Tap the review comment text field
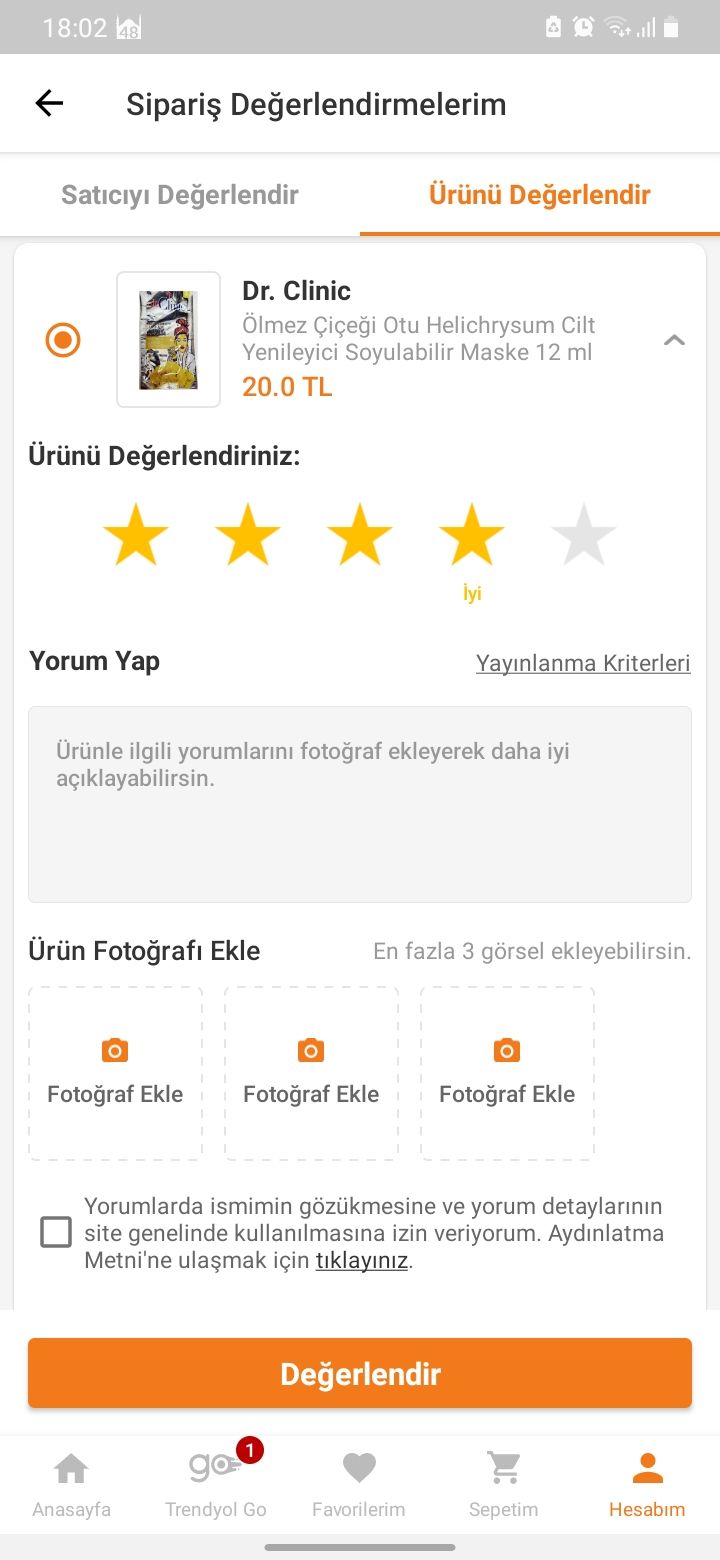Image resolution: width=720 pixels, height=1560 pixels. (360, 804)
